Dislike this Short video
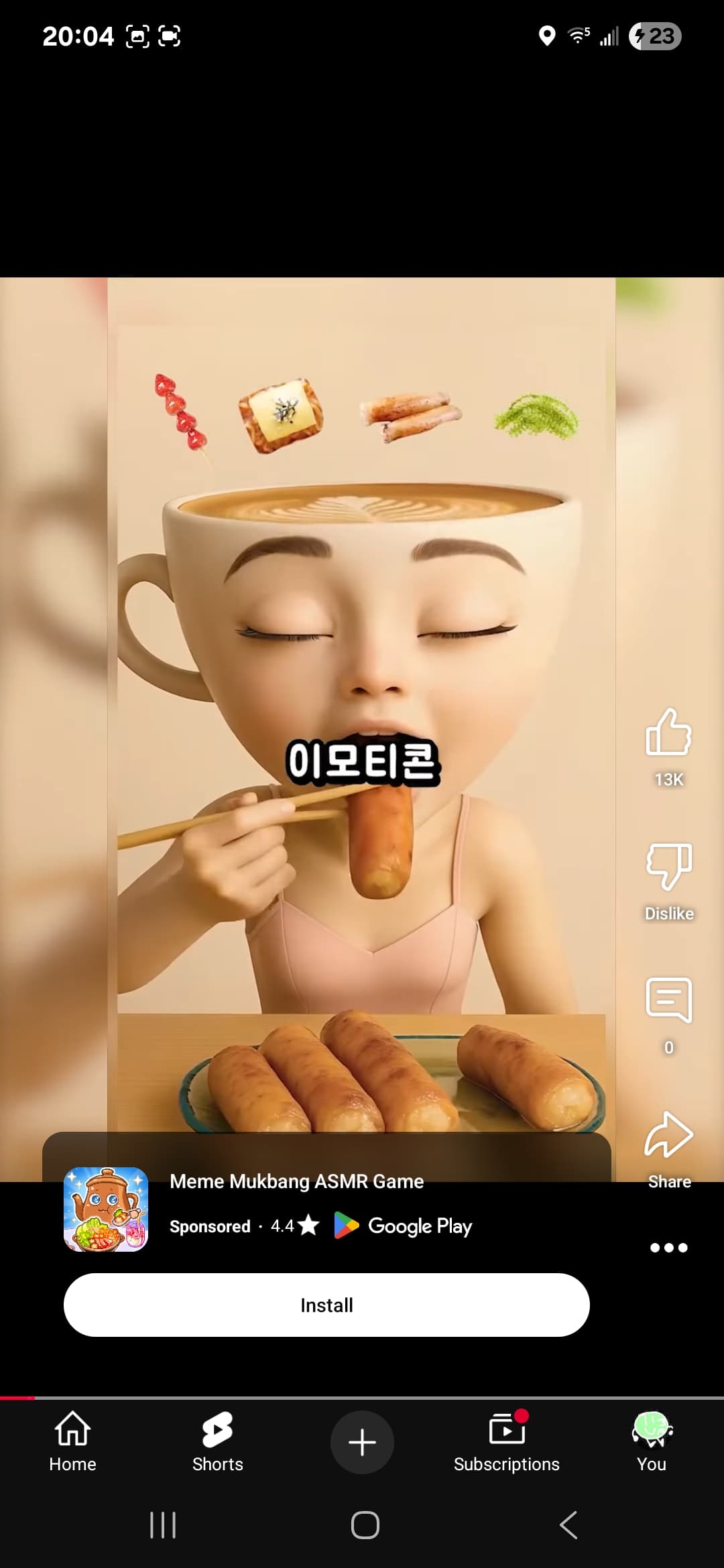The width and height of the screenshot is (724, 1568). [668, 866]
